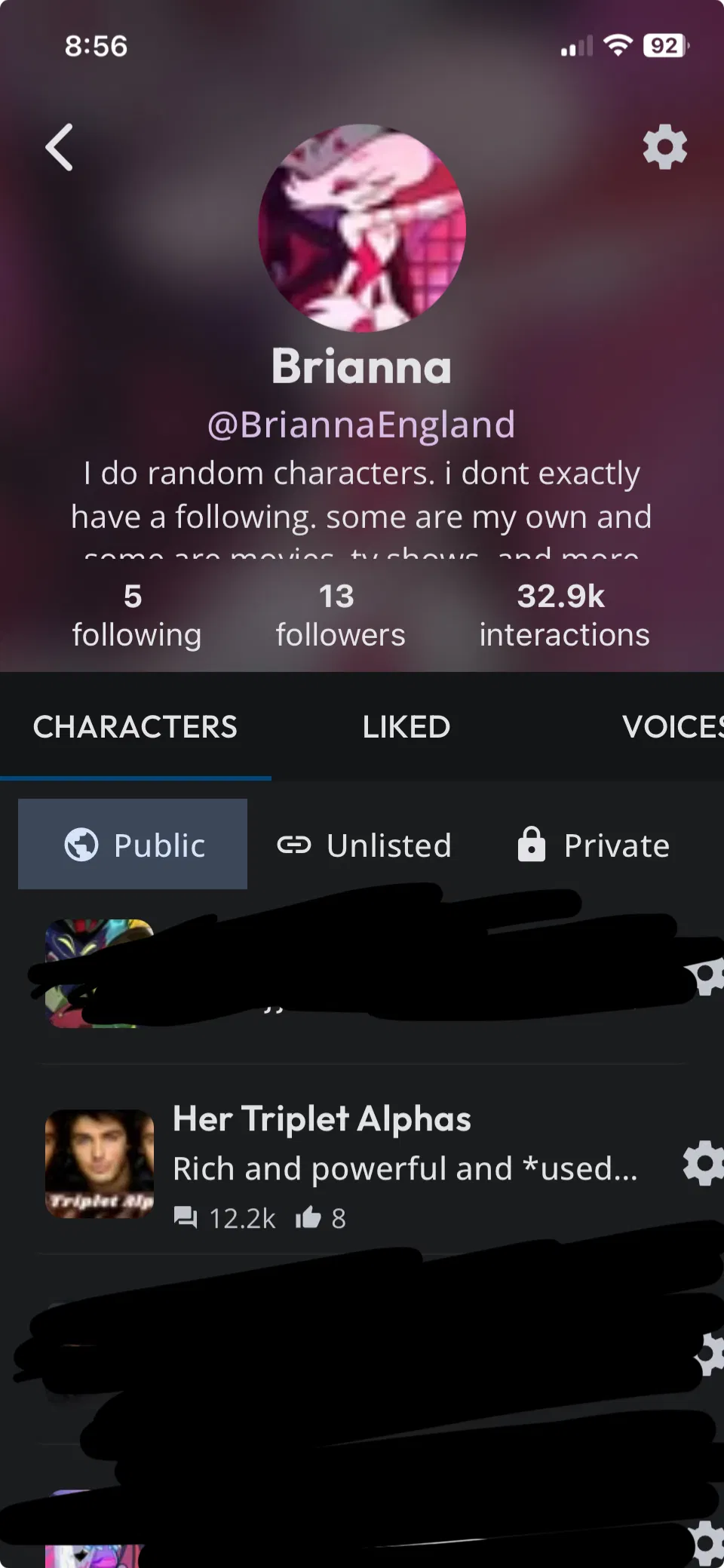724x1568 pixels.
Task: Show Private characters
Action: (594, 845)
